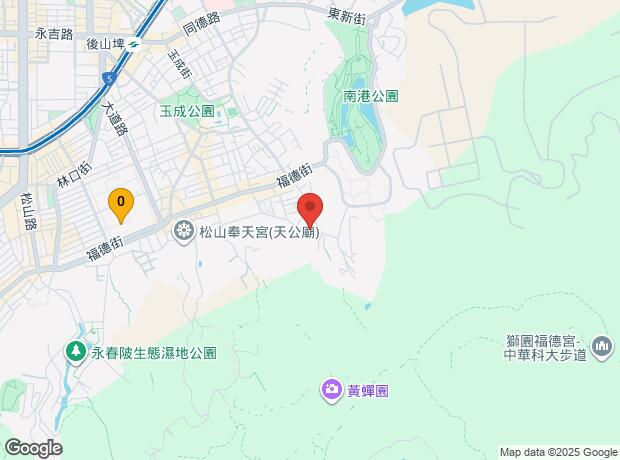Open 松山奉天宮(天公廟) place marker
The height and width of the screenshot is (460, 620).
point(184,232)
